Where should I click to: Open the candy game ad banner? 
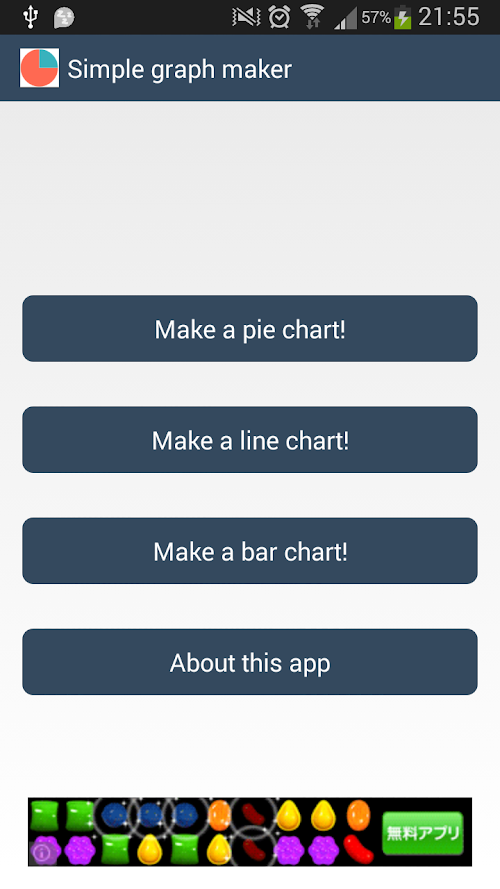pyautogui.click(x=250, y=832)
